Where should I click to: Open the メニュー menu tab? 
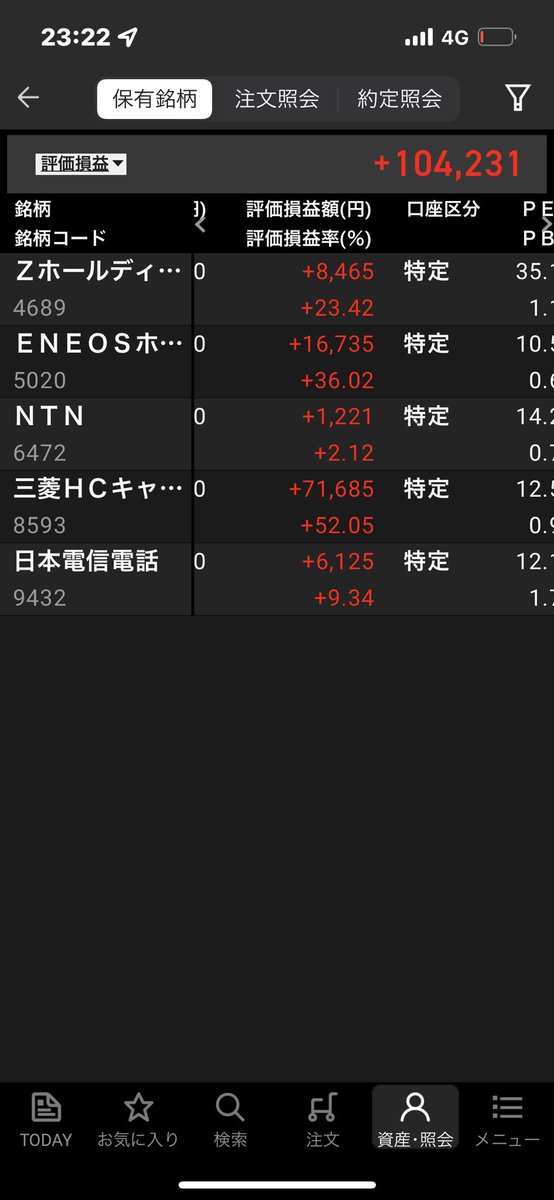(507, 1120)
